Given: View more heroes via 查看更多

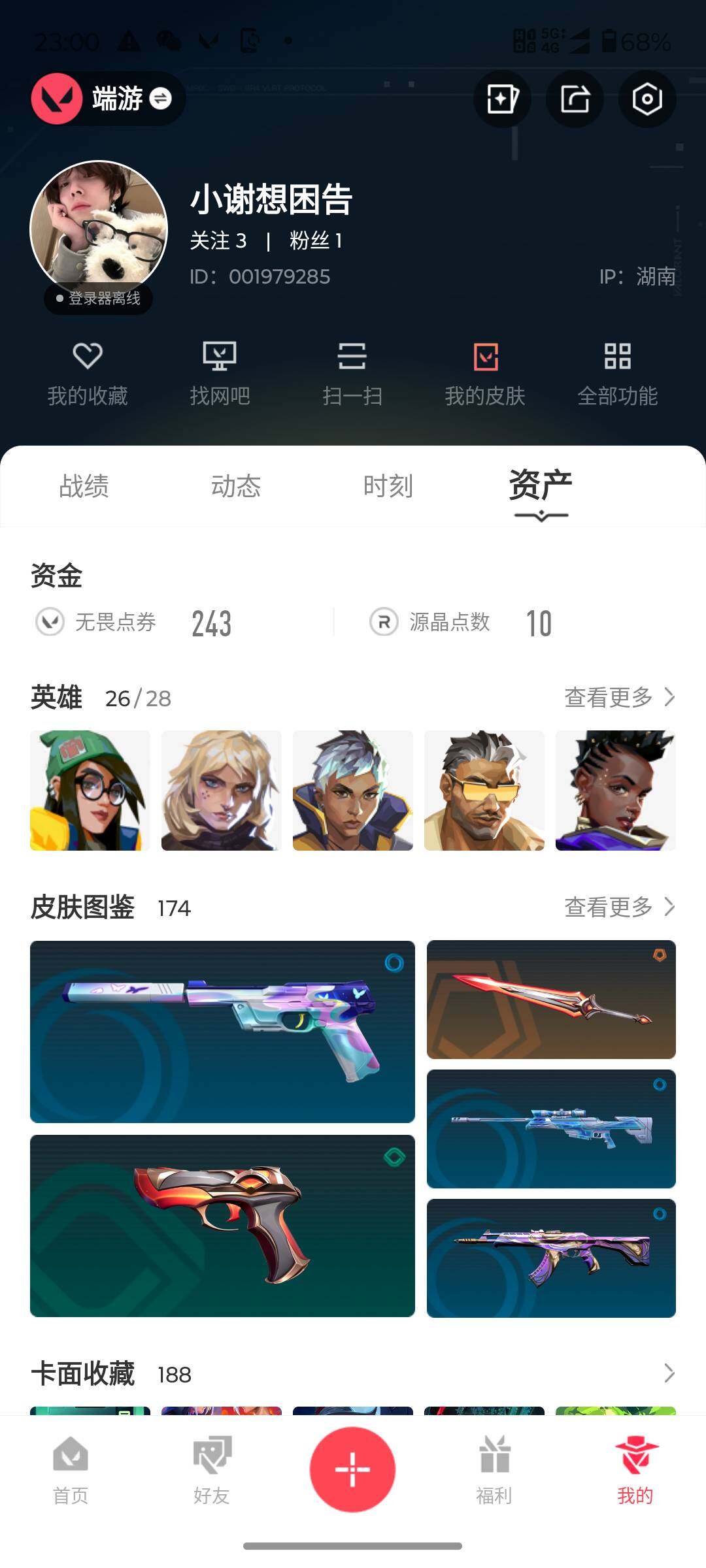Looking at the screenshot, I should click(x=618, y=698).
